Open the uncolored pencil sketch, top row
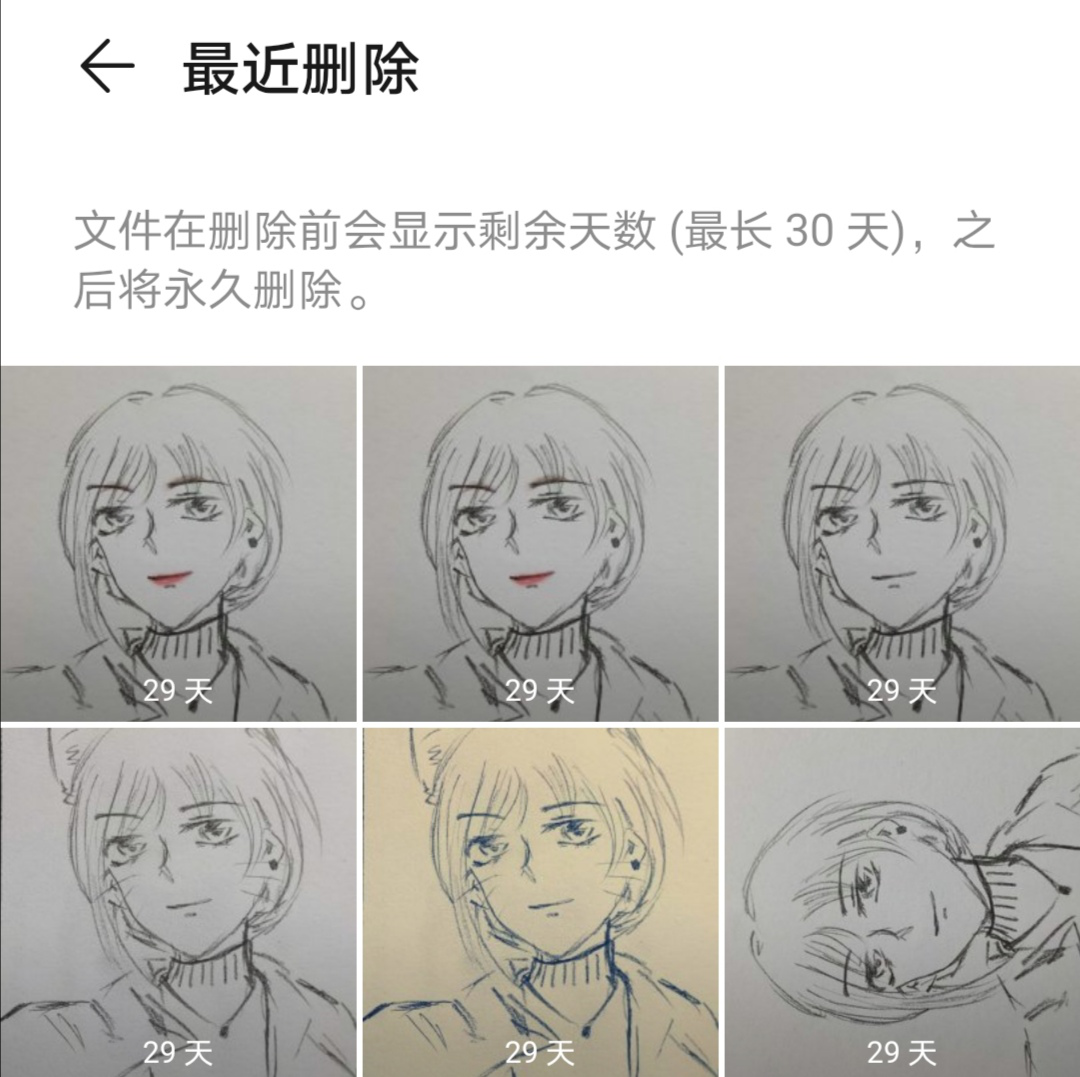This screenshot has height=1077, width=1080. tap(902, 543)
